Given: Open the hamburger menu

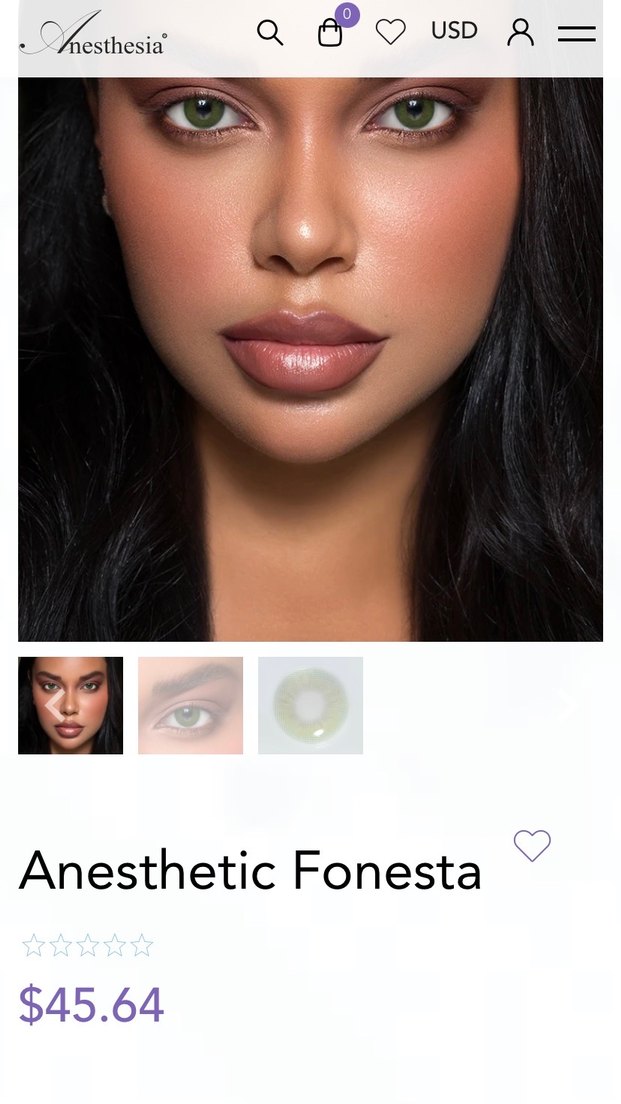Looking at the screenshot, I should 576,34.
